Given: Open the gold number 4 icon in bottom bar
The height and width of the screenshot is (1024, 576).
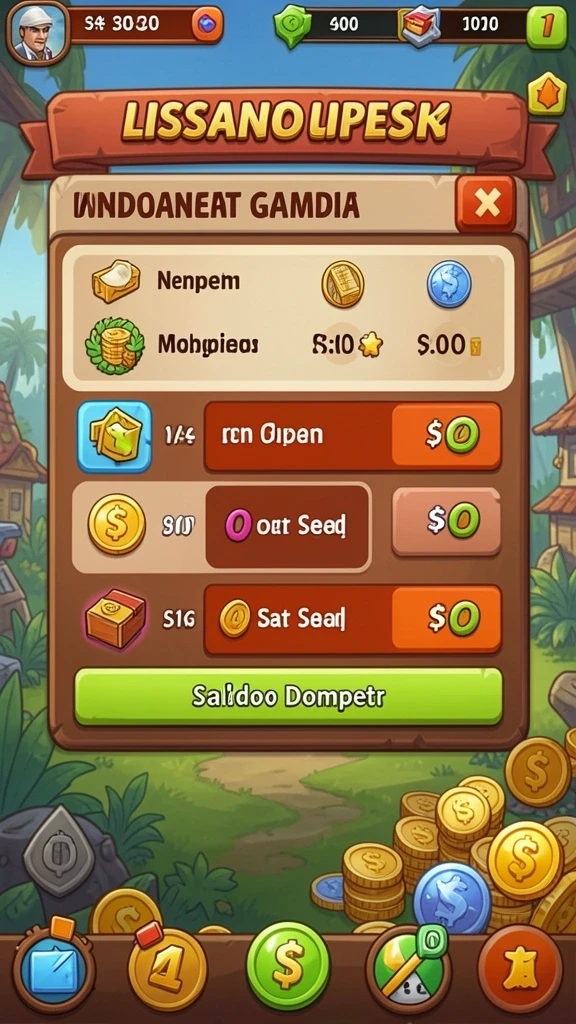Looking at the screenshot, I should tap(168, 970).
